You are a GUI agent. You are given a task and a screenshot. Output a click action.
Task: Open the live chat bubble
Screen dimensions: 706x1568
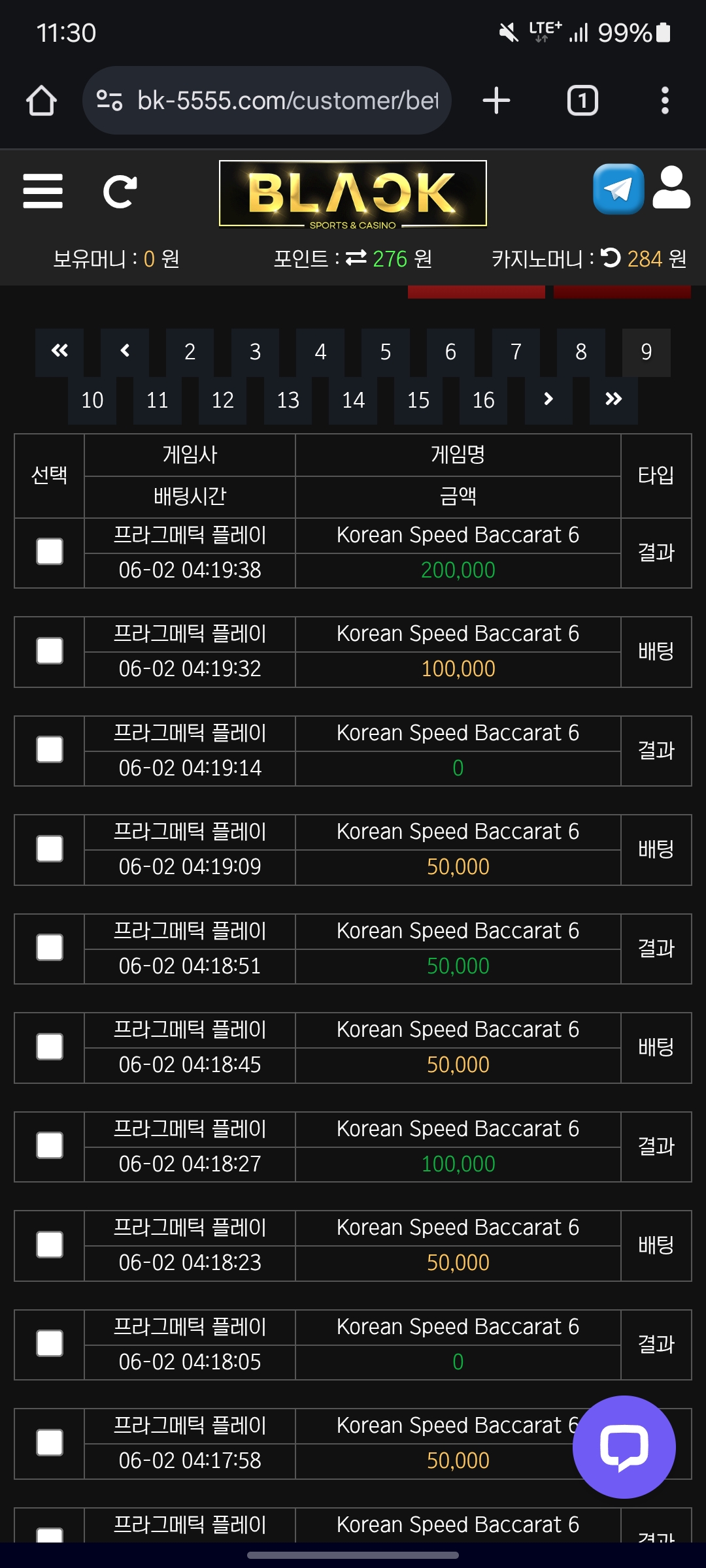(x=624, y=1446)
